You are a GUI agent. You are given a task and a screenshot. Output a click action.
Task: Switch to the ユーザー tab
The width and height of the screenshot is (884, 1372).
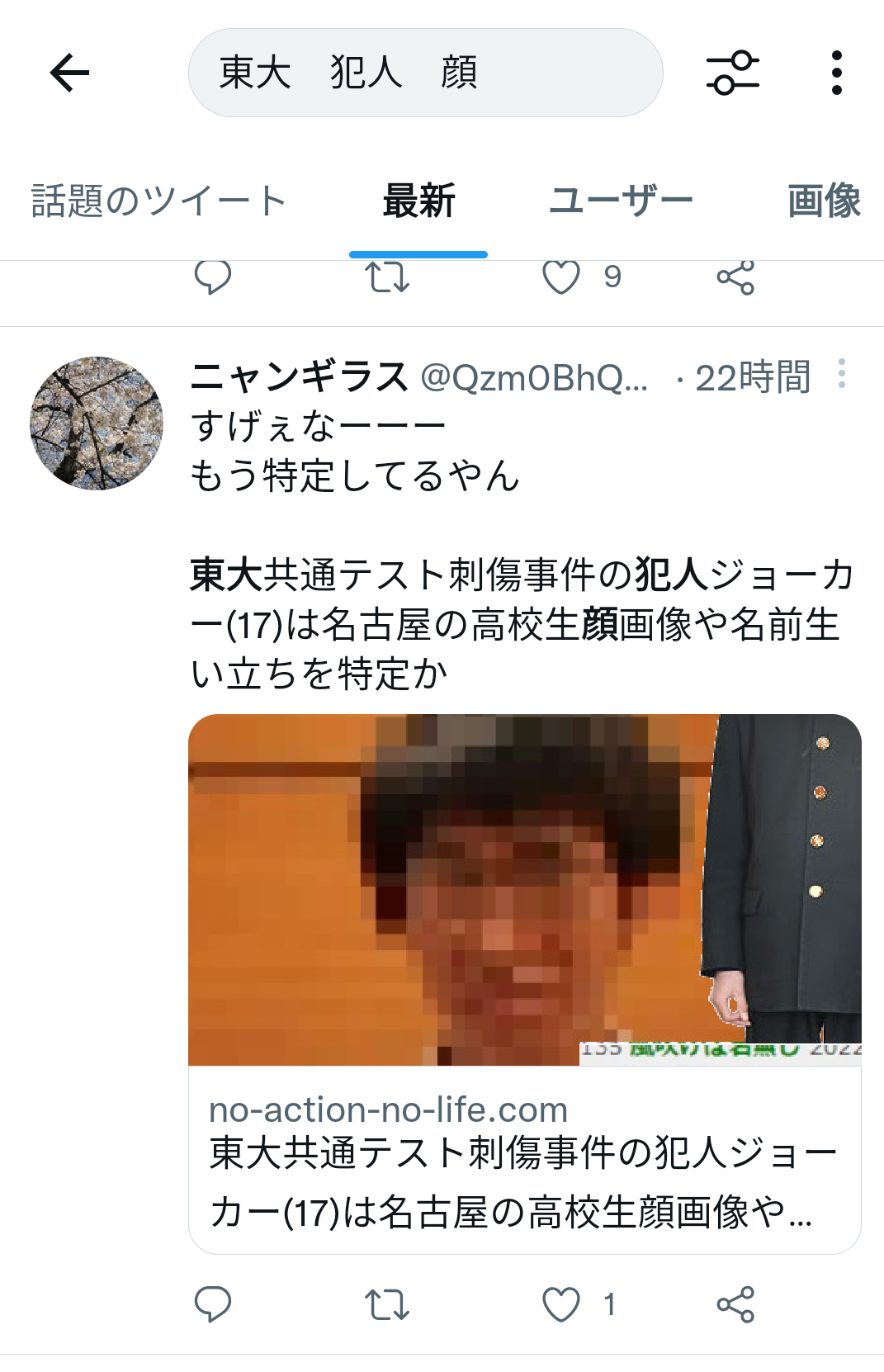point(621,201)
